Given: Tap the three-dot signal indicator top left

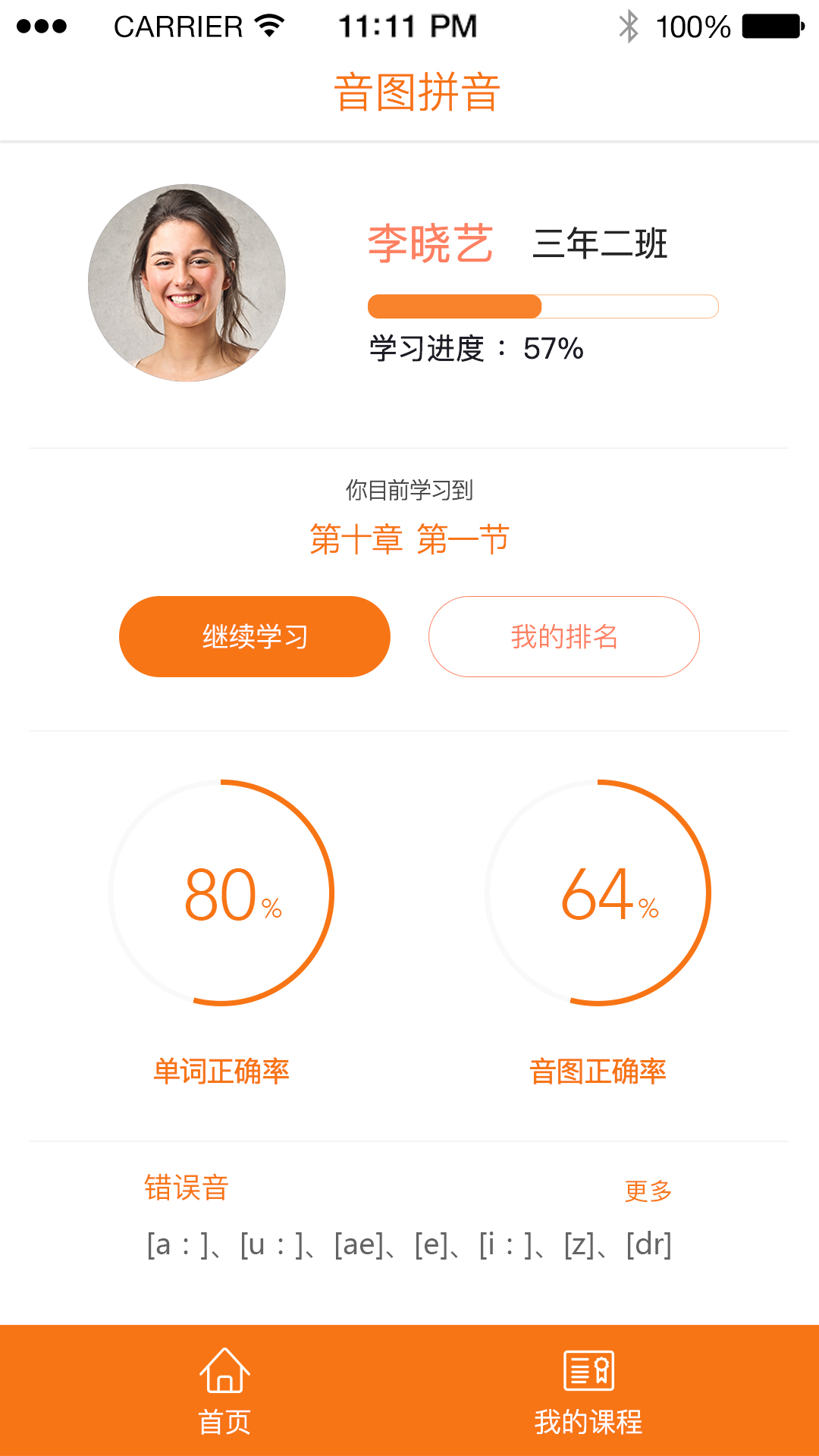Looking at the screenshot, I should (39, 25).
